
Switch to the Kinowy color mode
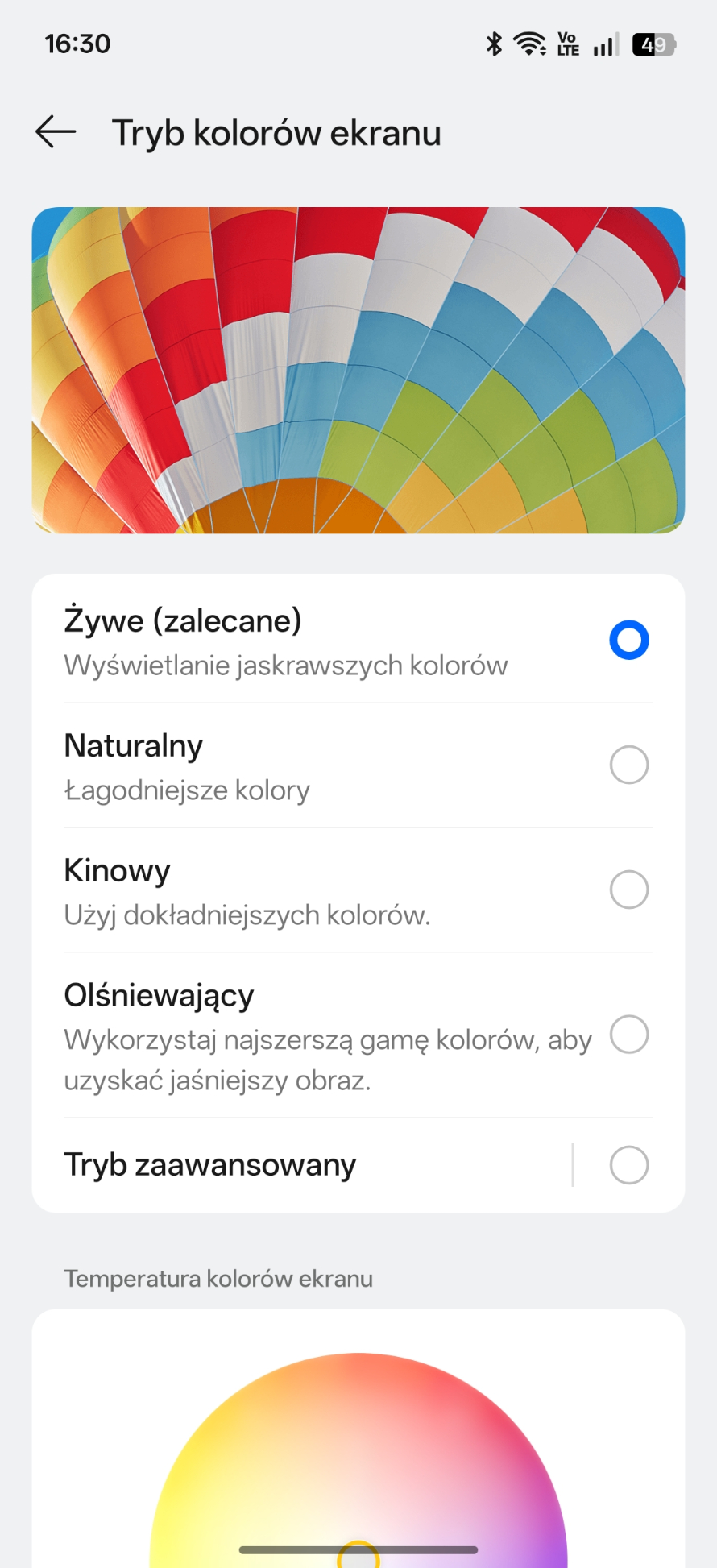tap(628, 890)
